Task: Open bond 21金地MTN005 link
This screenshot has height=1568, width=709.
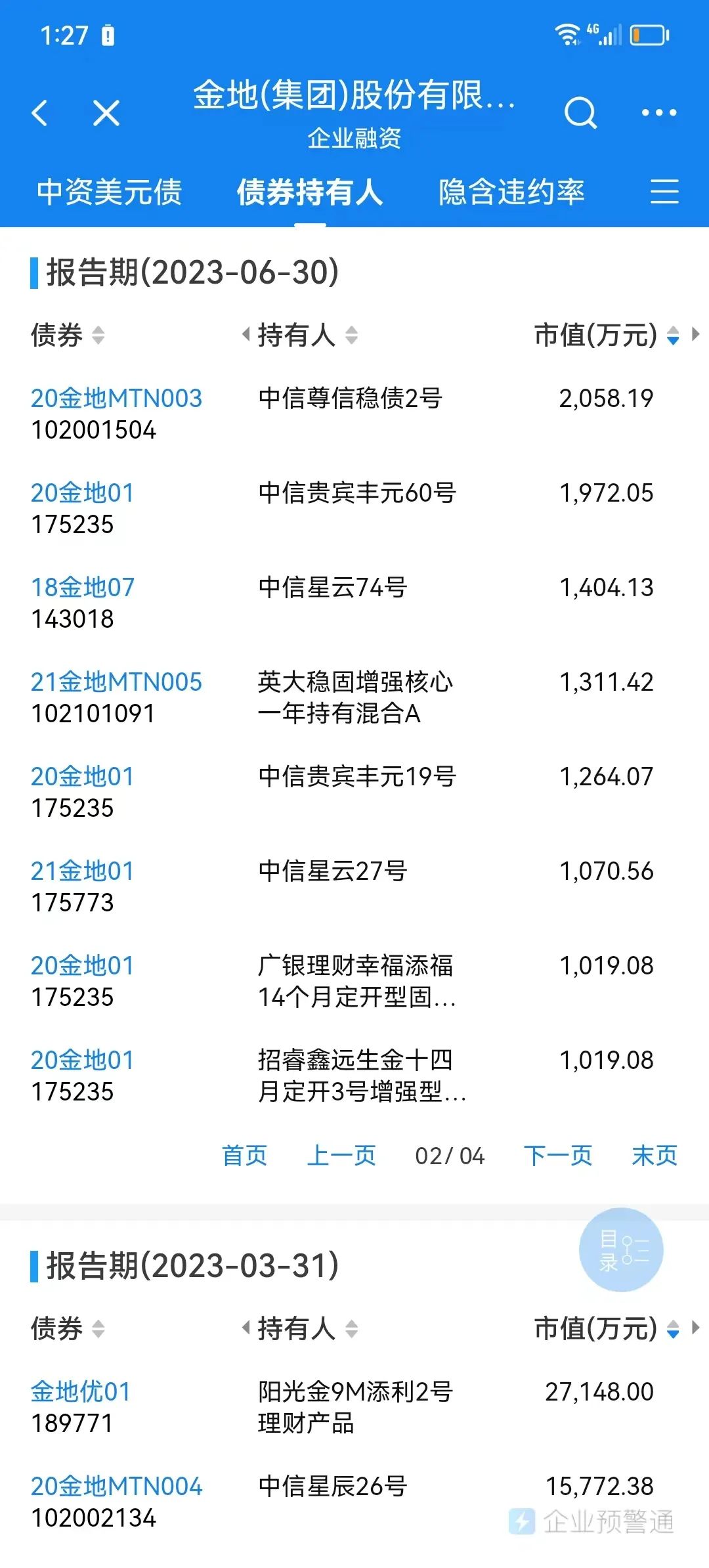Action: [117, 682]
